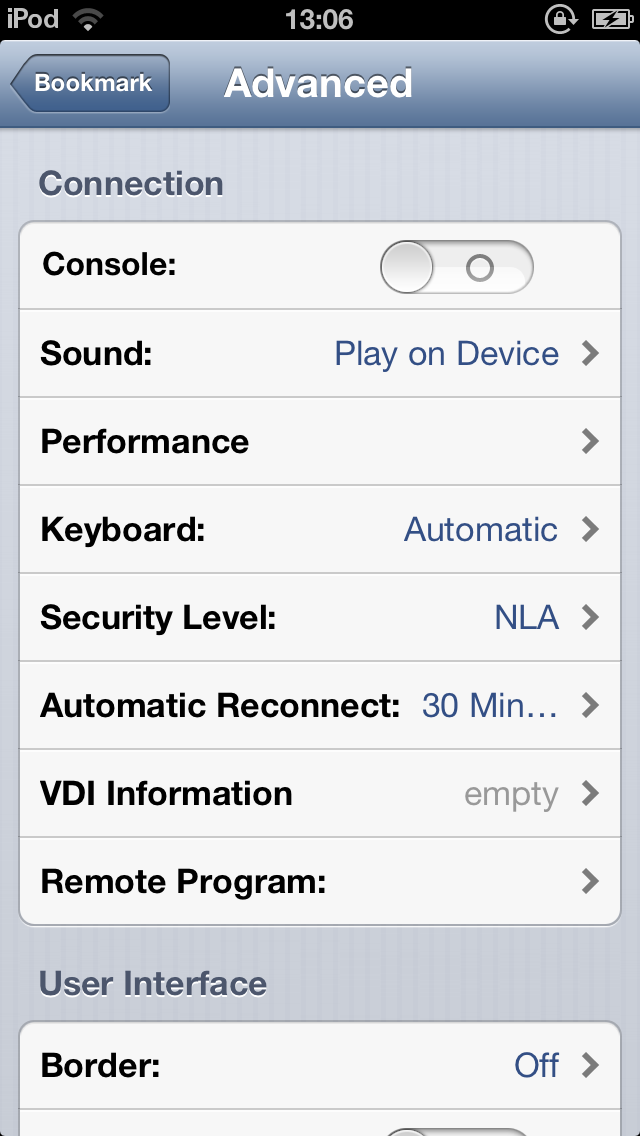Open Automatic Reconnect options
The image size is (640, 1136).
(320, 706)
